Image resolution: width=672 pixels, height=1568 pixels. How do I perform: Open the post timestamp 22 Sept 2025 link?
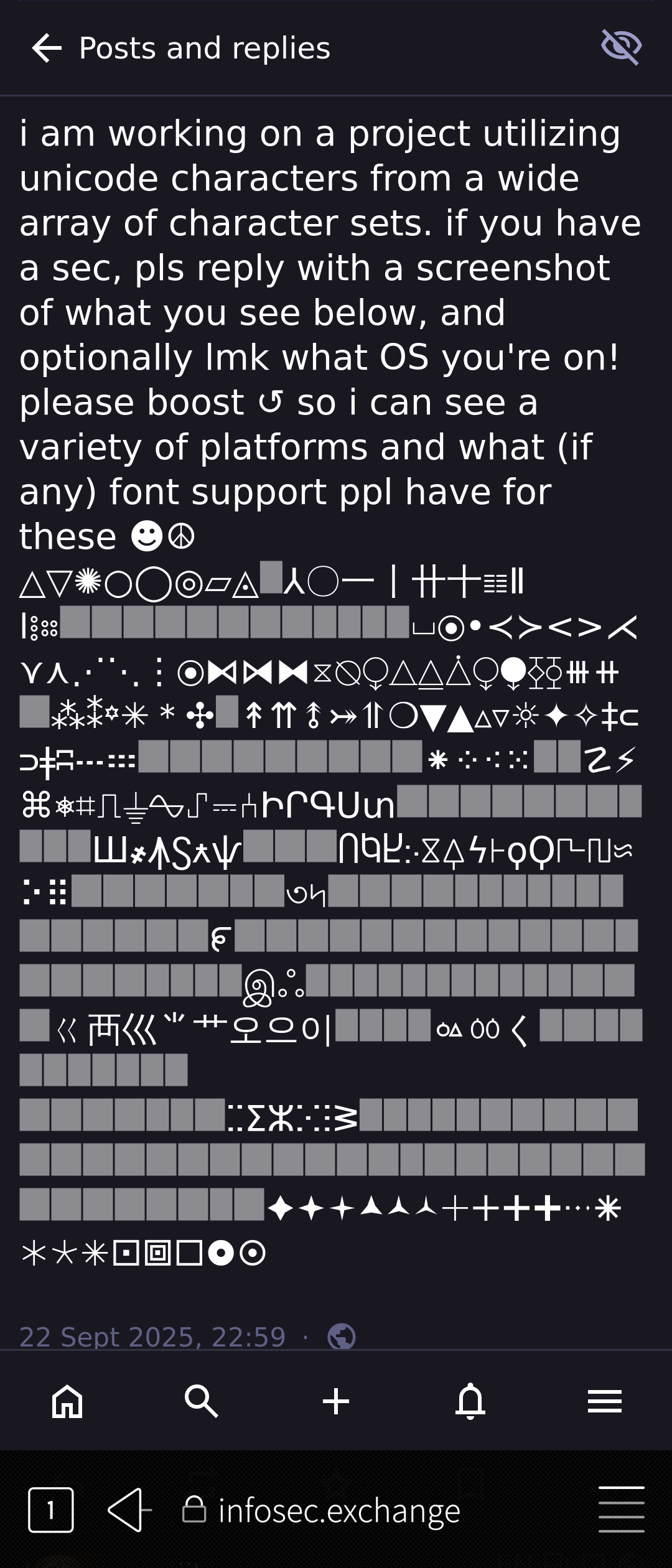click(x=152, y=1337)
